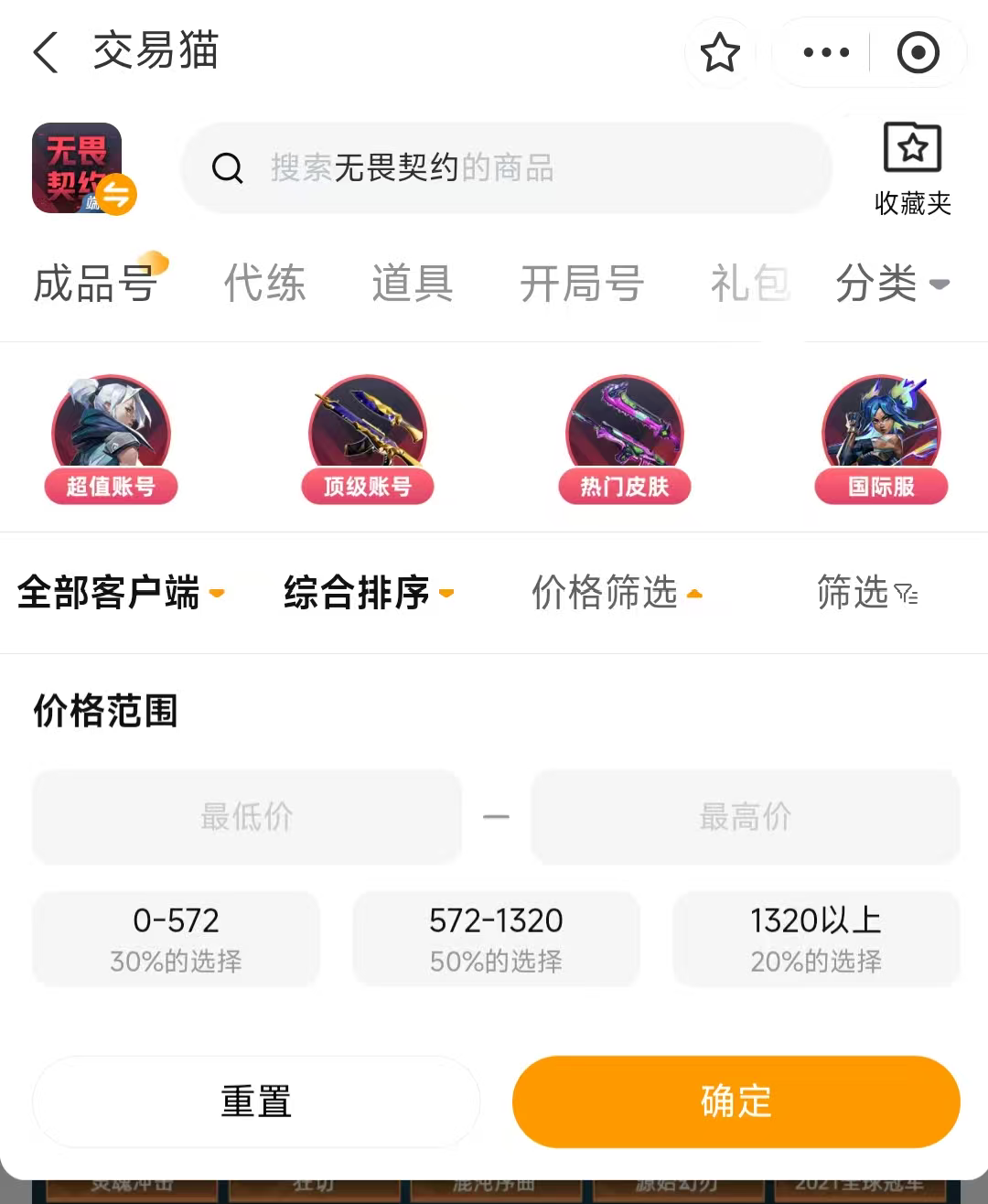Open 热门皮肤 category
Image resolution: width=988 pixels, height=1204 pixels.
point(625,439)
